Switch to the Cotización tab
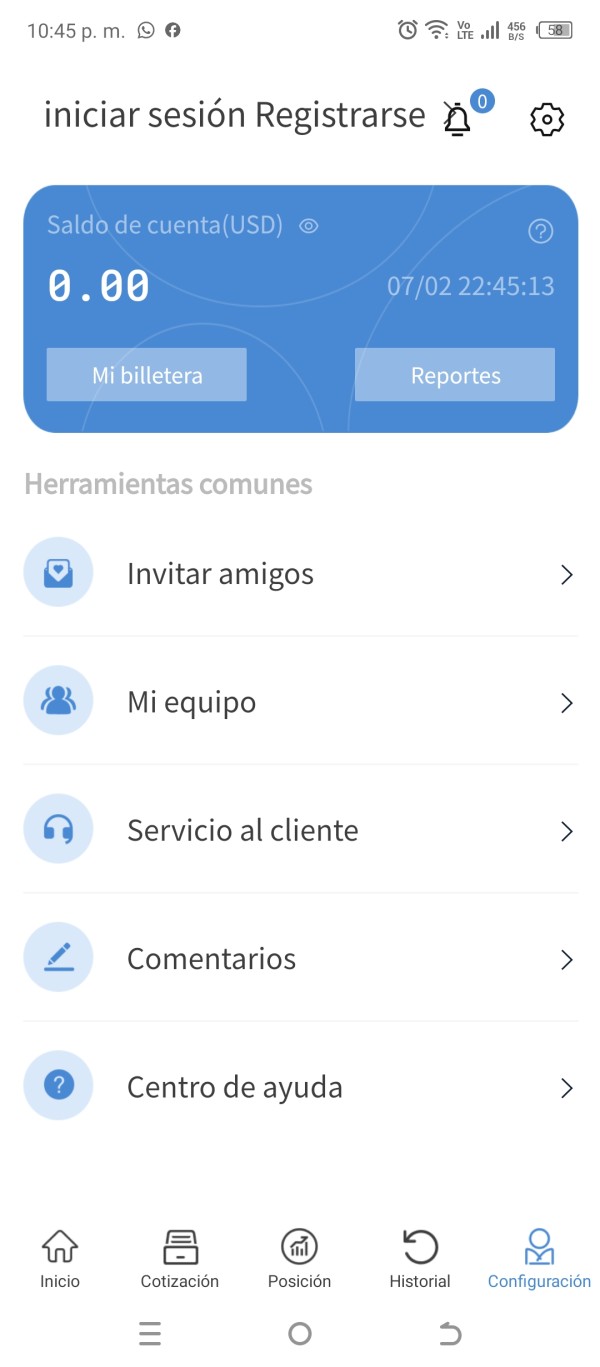 click(180, 1258)
